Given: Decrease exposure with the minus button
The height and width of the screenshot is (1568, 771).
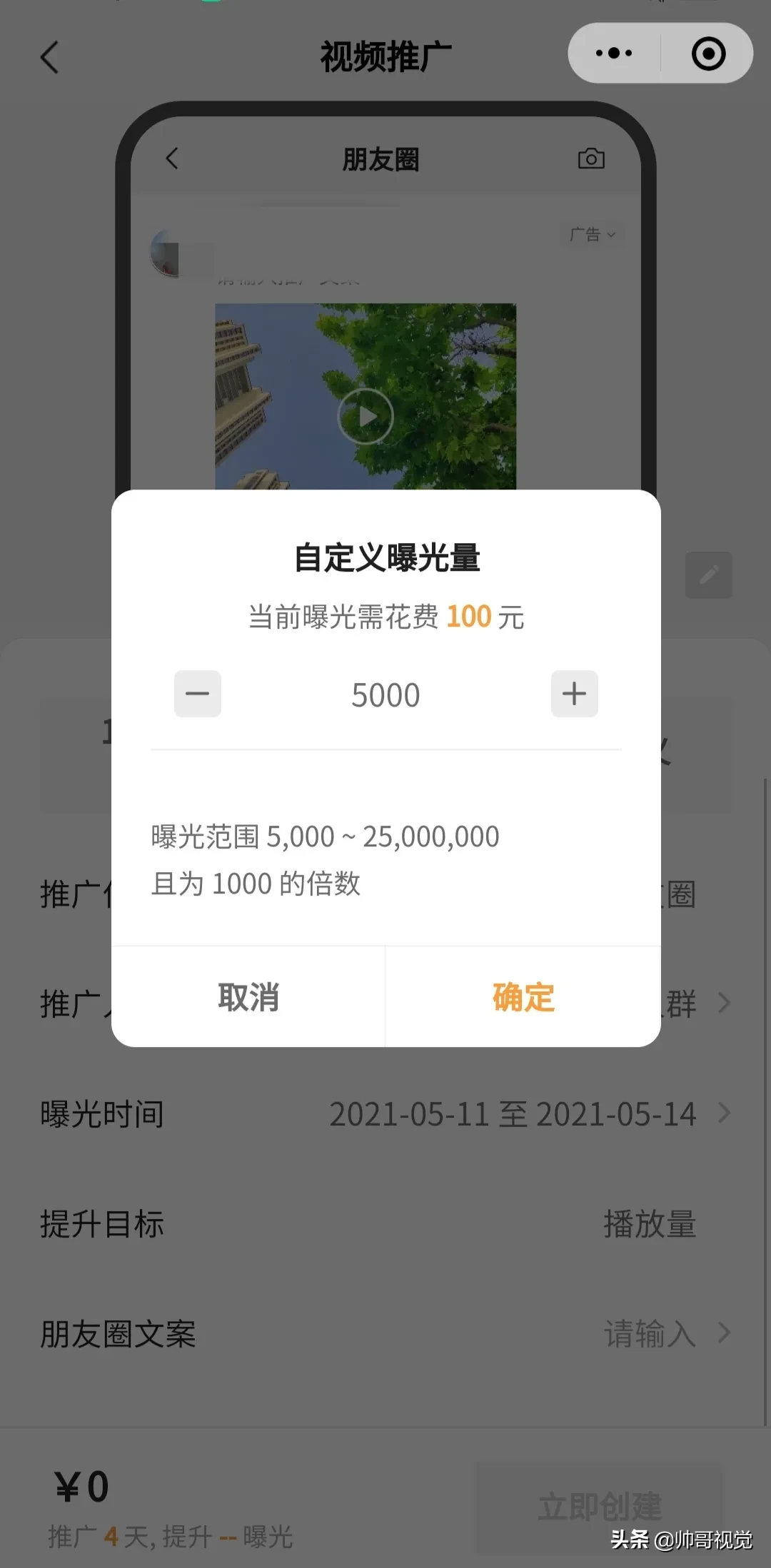Looking at the screenshot, I should 198,694.
